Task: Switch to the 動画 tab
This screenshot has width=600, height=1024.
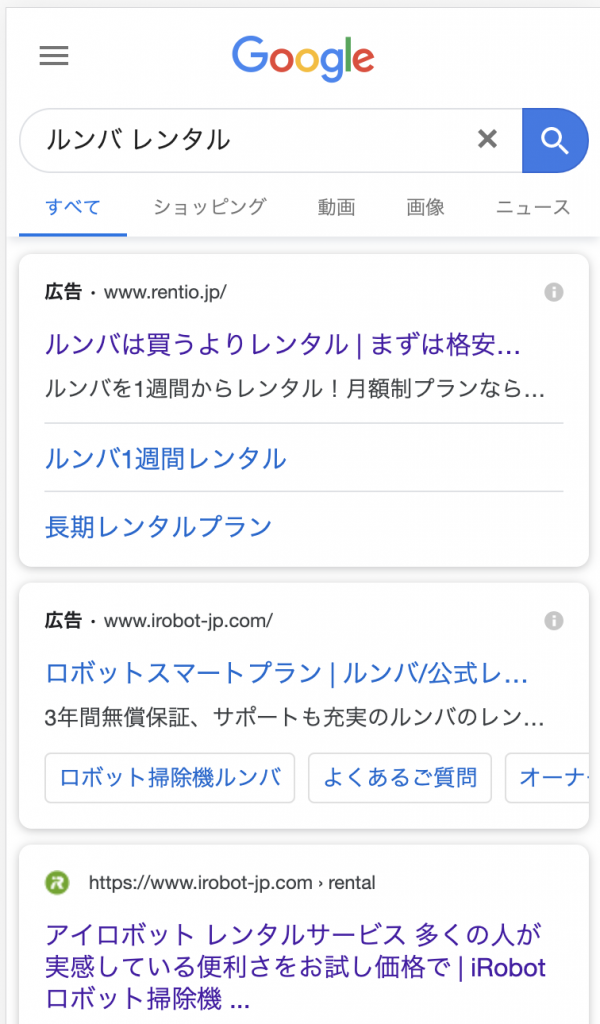Action: pos(337,207)
